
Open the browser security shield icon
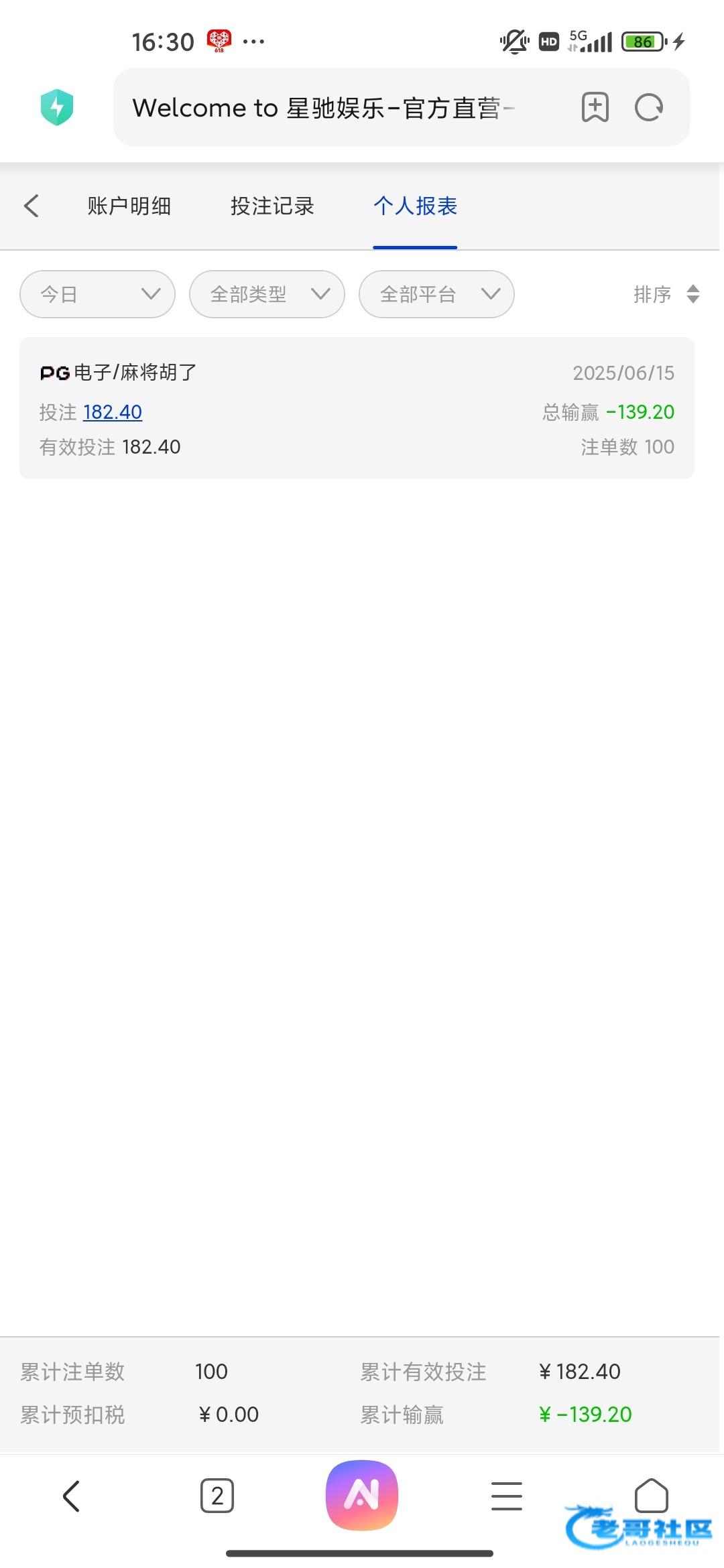(x=57, y=107)
